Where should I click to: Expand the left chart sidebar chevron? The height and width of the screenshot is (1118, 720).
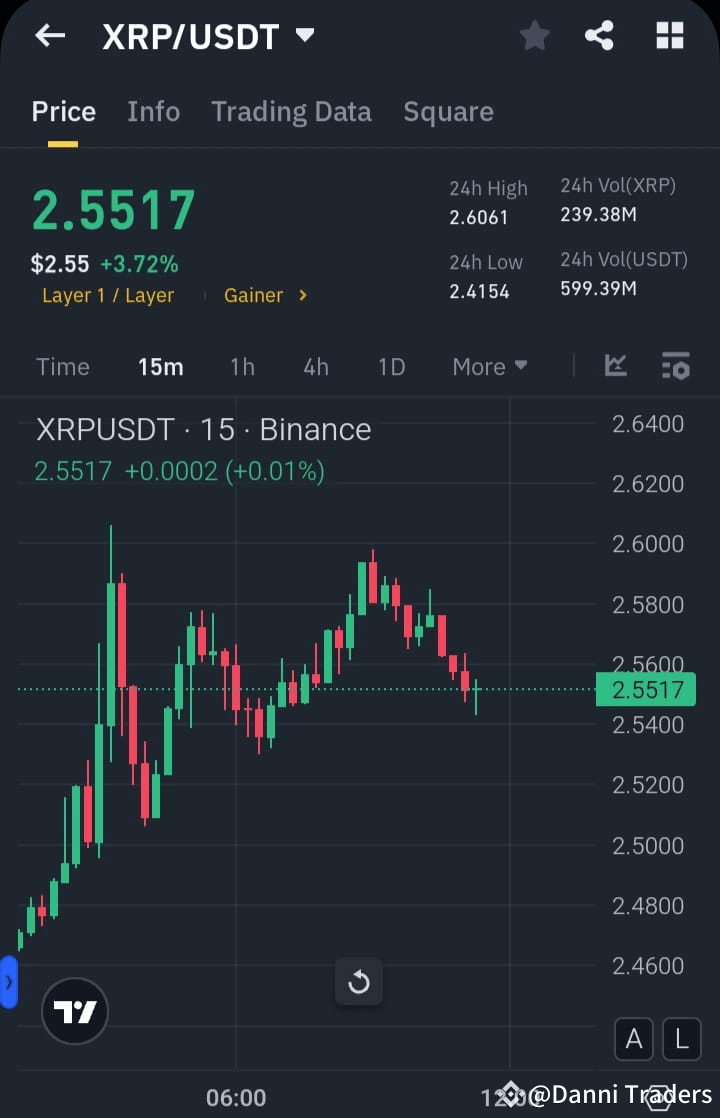(x=9, y=982)
